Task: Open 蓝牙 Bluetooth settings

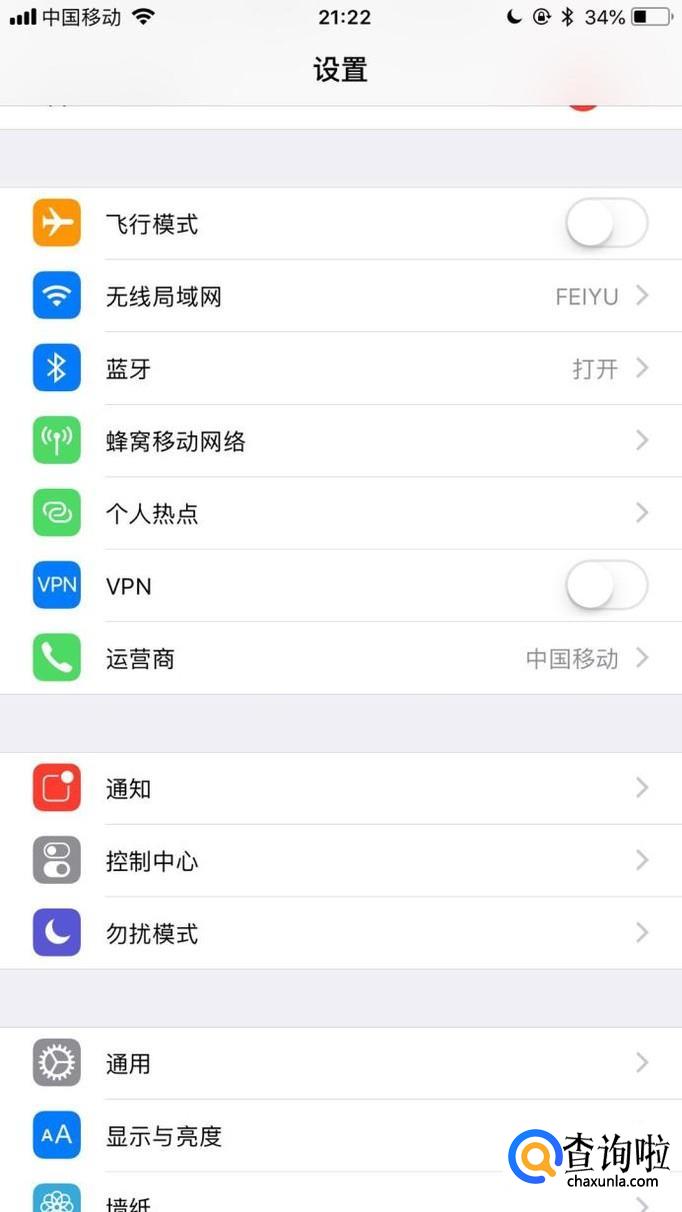Action: (x=340, y=369)
